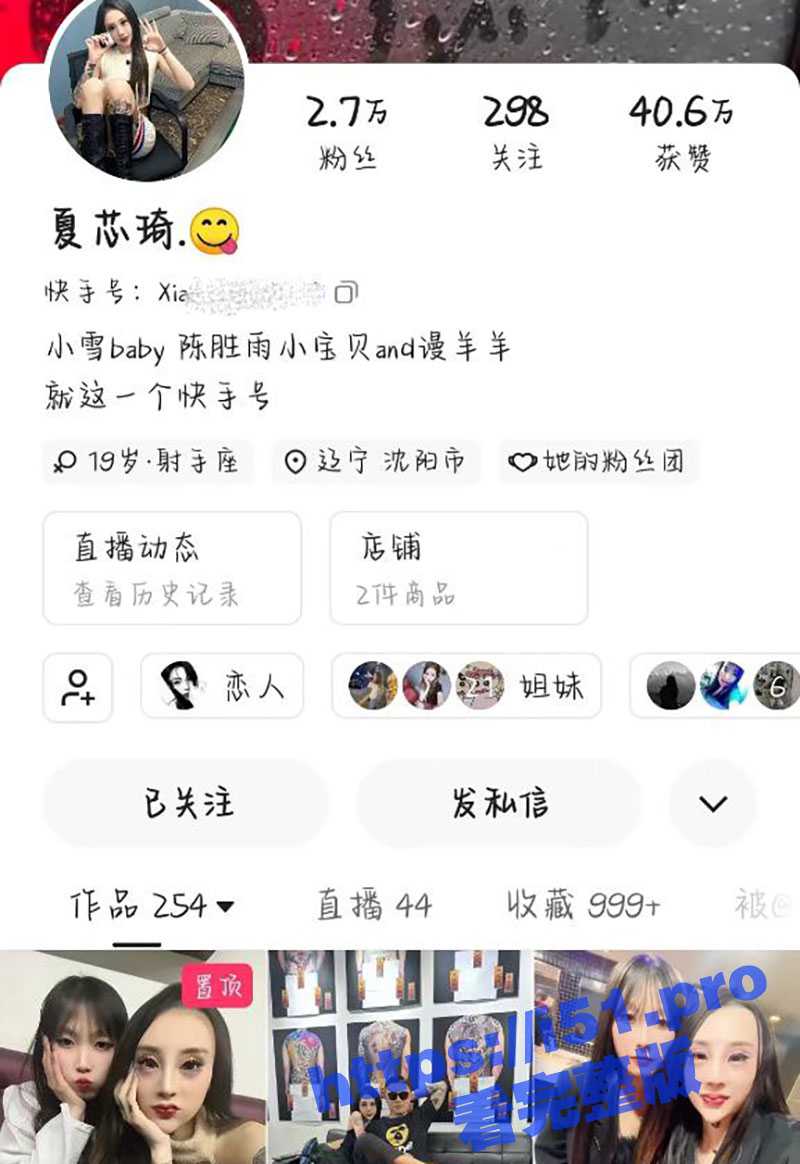Screen dimensions: 800x1164
Task: Copy the Kuaishou ID
Action: click(x=345, y=293)
